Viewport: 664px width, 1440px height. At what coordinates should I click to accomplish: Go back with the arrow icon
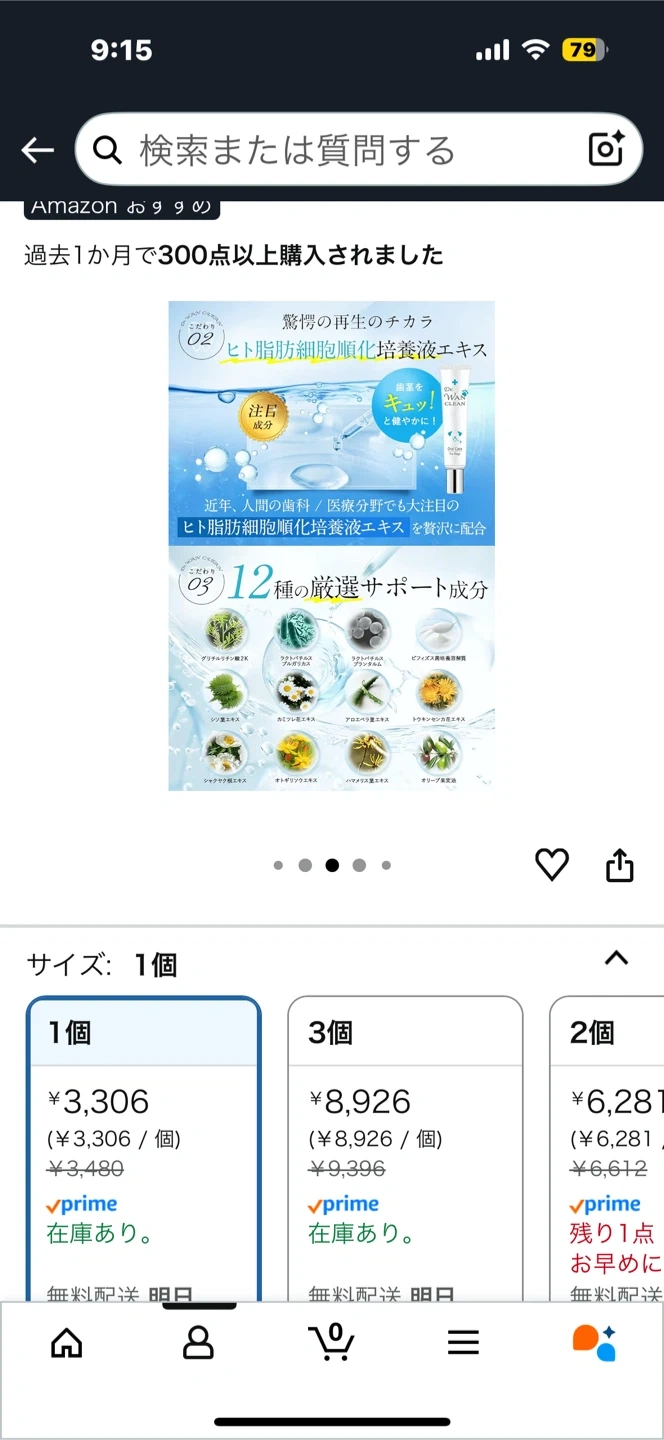tap(38, 150)
